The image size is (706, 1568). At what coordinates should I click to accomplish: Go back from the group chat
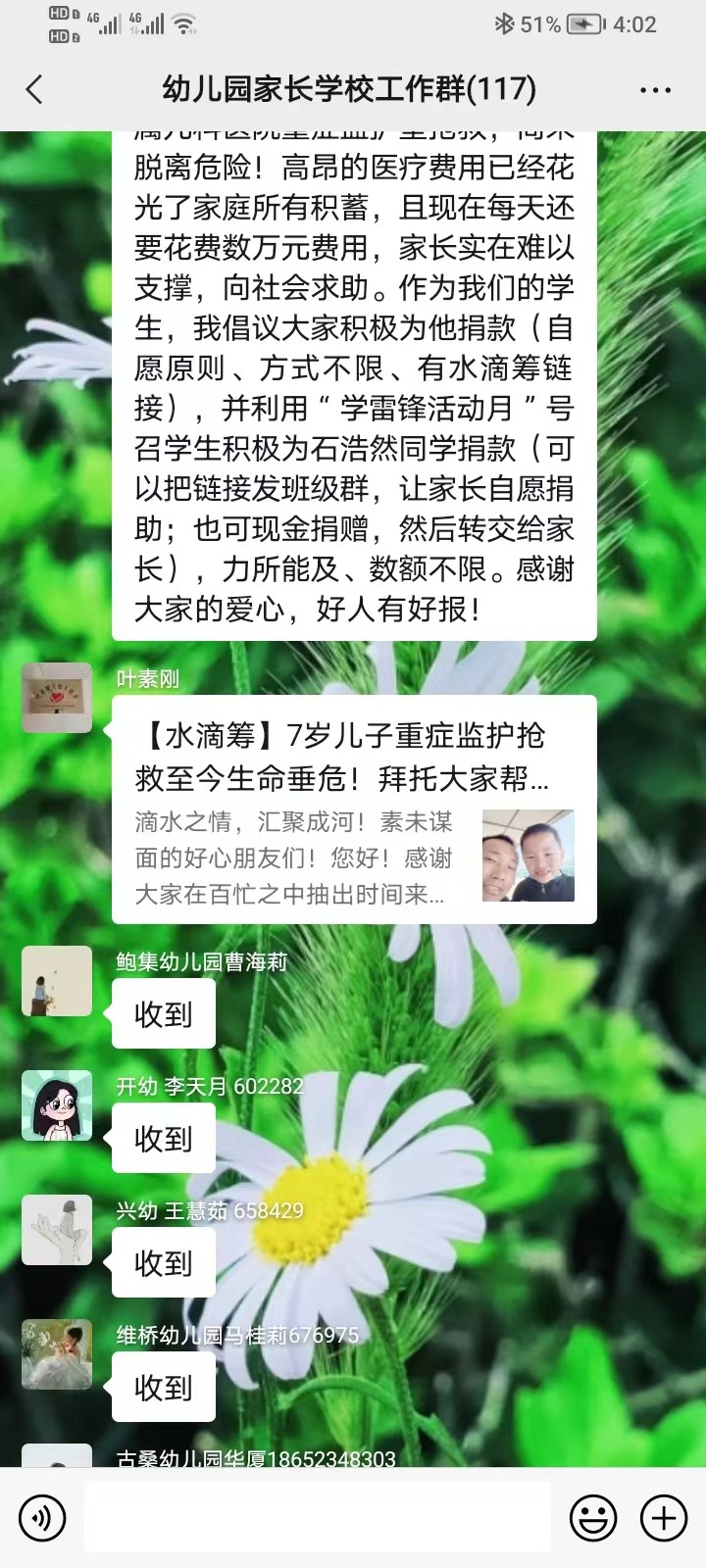point(35,90)
